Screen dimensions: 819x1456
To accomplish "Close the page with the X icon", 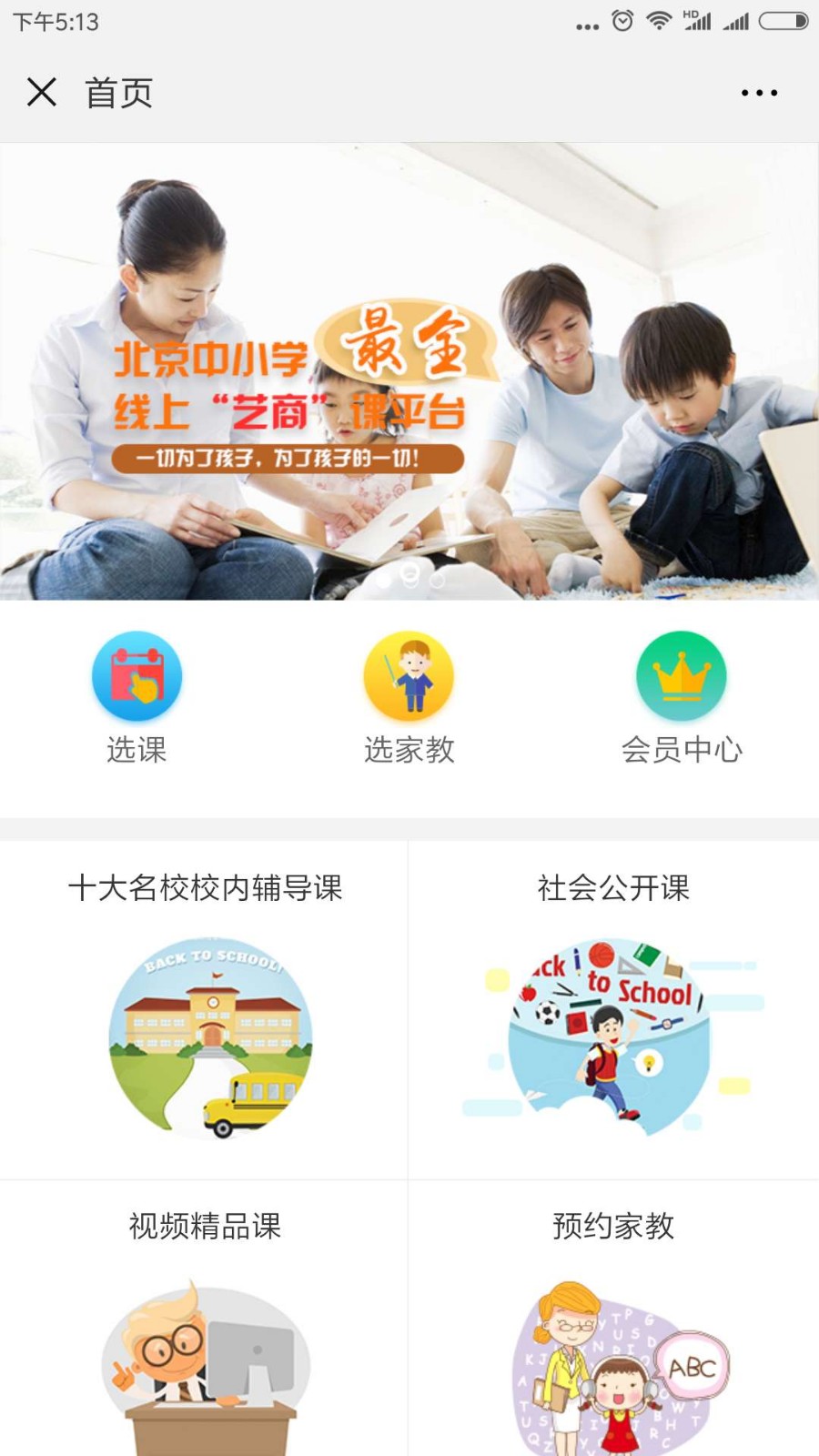I will coord(42,92).
